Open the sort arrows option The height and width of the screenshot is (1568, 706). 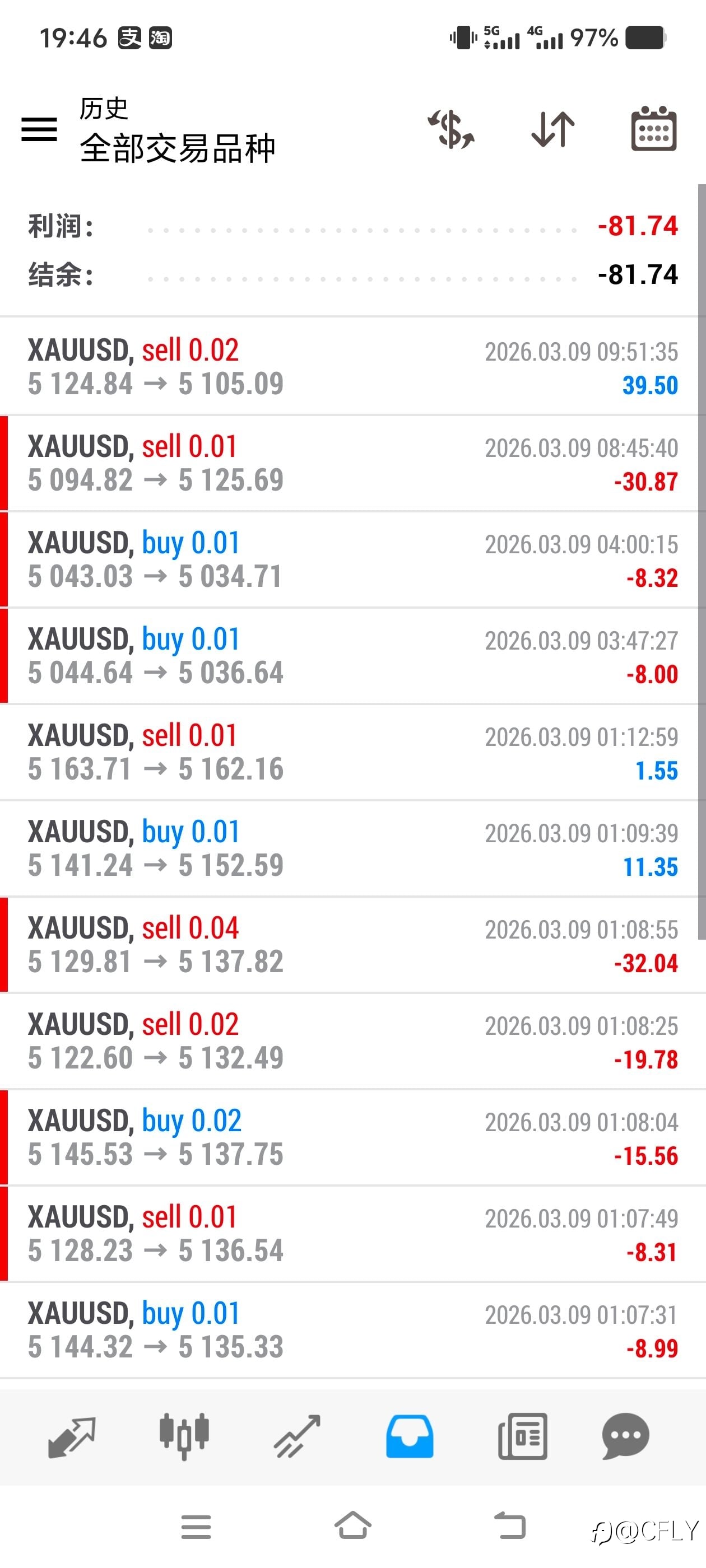(x=552, y=129)
